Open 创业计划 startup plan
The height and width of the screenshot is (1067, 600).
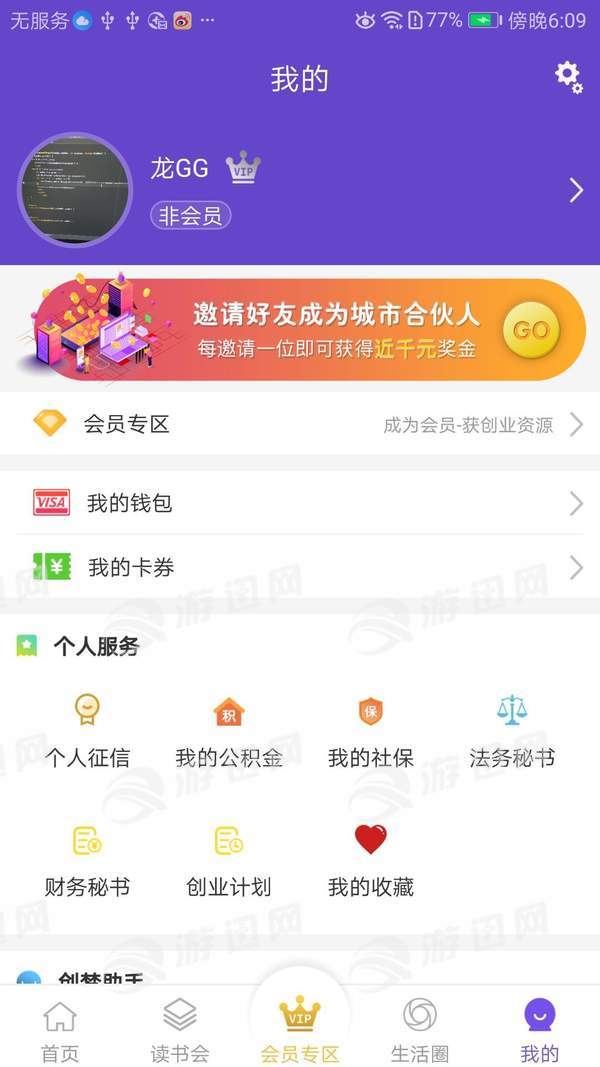229,860
